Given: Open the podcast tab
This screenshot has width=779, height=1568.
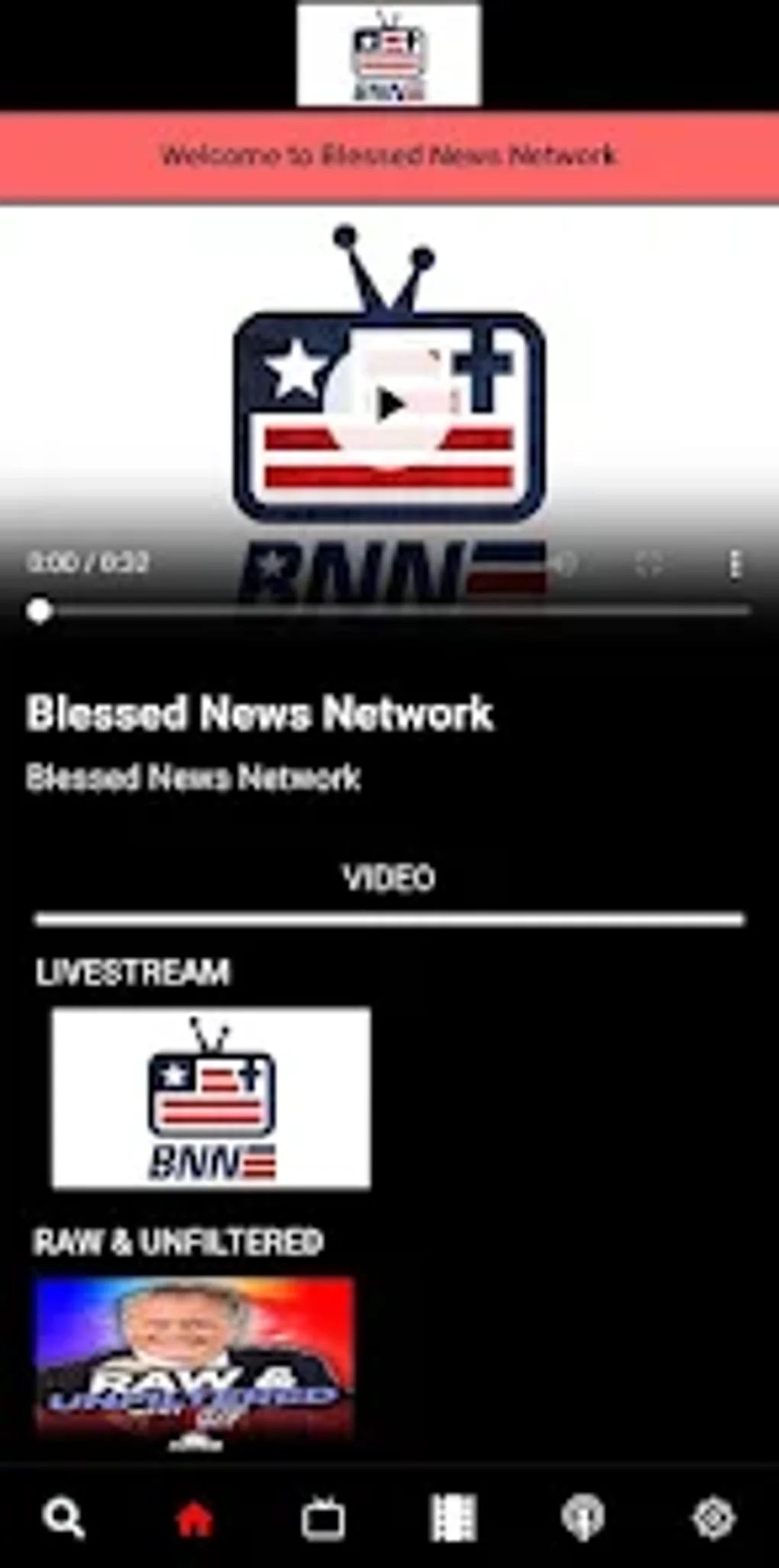Looking at the screenshot, I should click(x=583, y=1518).
